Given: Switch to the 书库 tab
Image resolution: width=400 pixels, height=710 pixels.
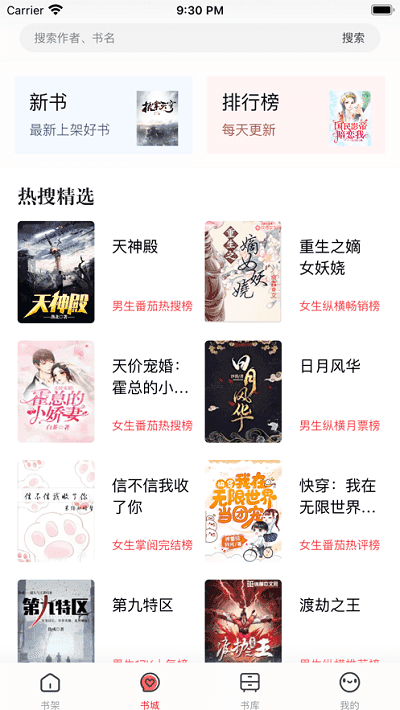Looking at the screenshot, I should pyautogui.click(x=250, y=689).
